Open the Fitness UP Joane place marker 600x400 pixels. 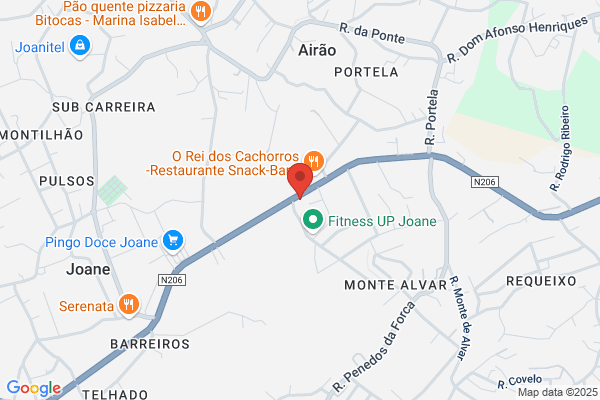(x=313, y=220)
